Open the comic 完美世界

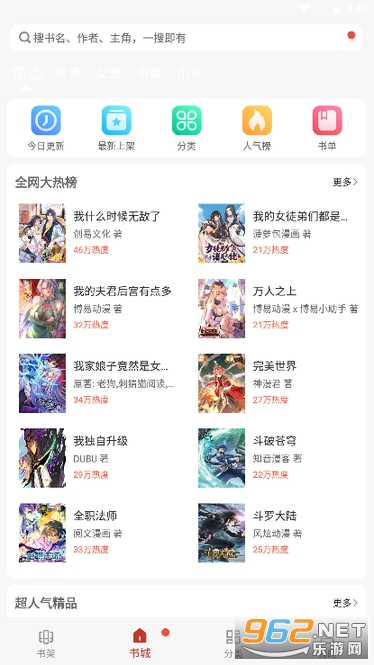pyautogui.click(x=278, y=383)
